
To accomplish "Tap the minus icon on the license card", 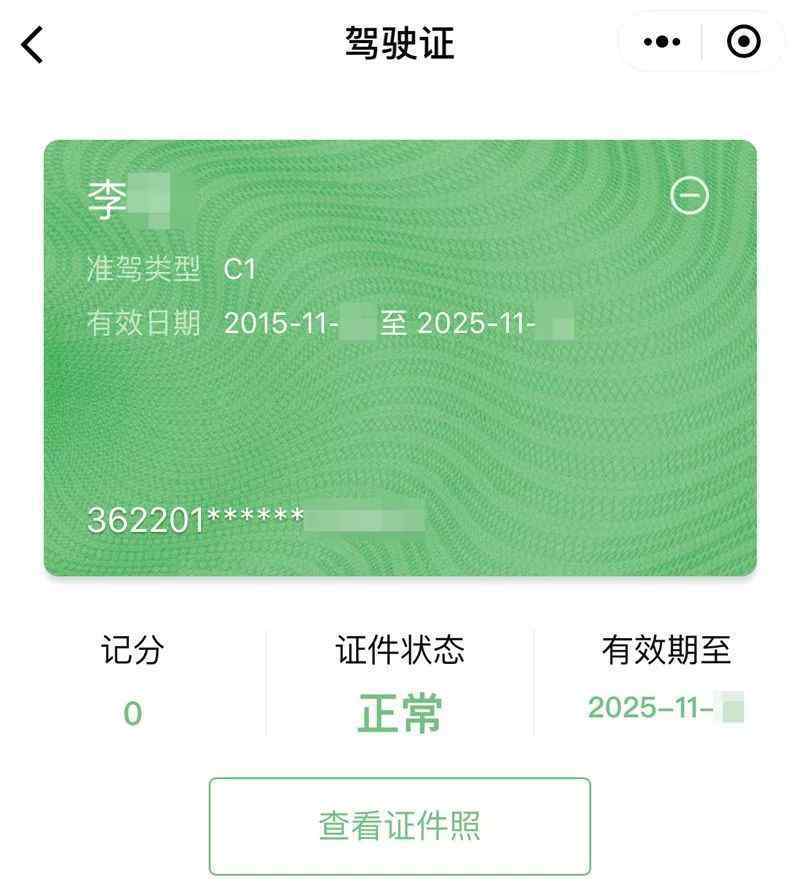I will pos(689,196).
